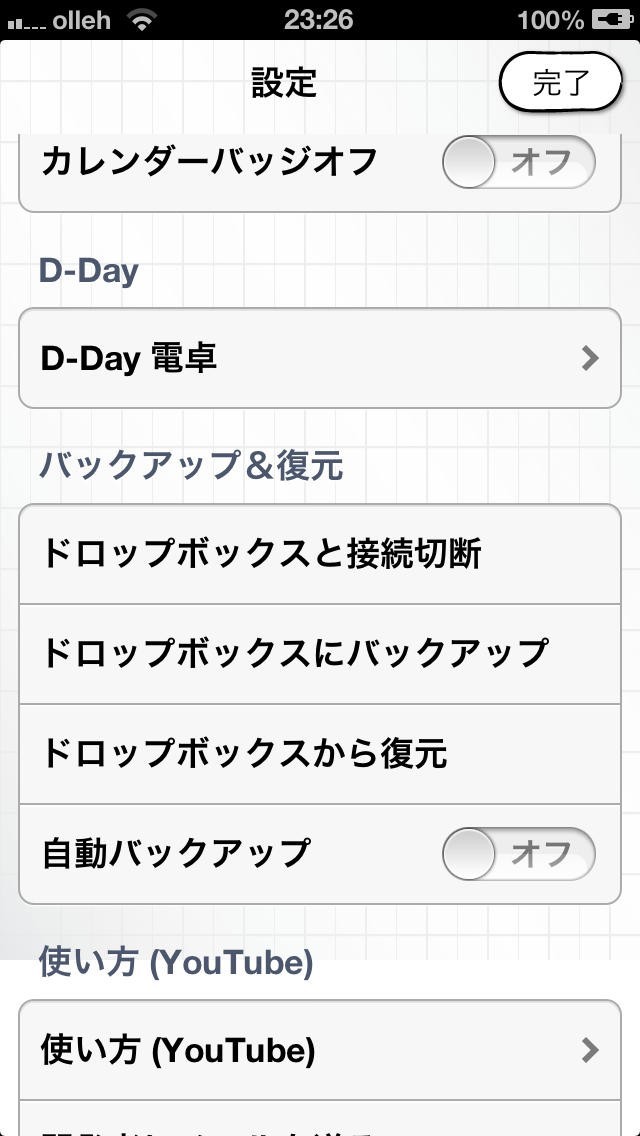This screenshot has height=1136, width=640.
Task: Select ドロップボックスと接続切断
Action: pyautogui.click(x=320, y=554)
